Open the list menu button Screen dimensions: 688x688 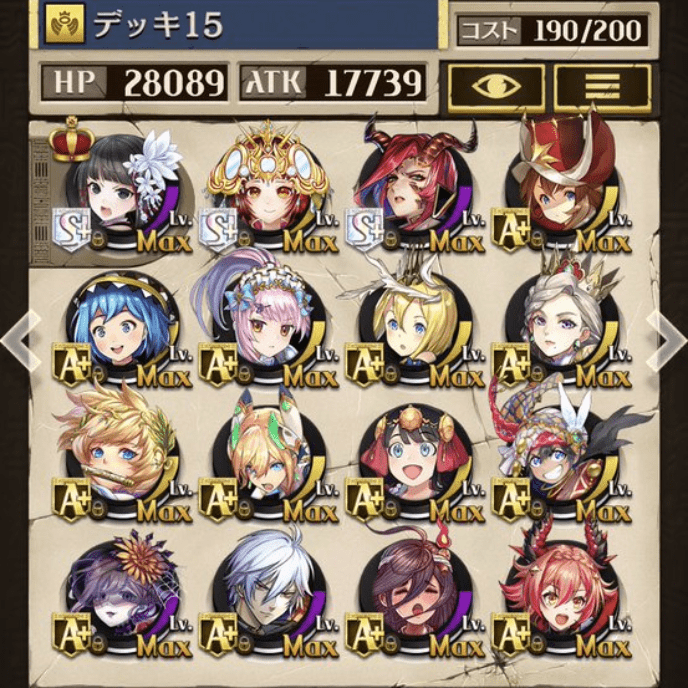click(x=602, y=85)
